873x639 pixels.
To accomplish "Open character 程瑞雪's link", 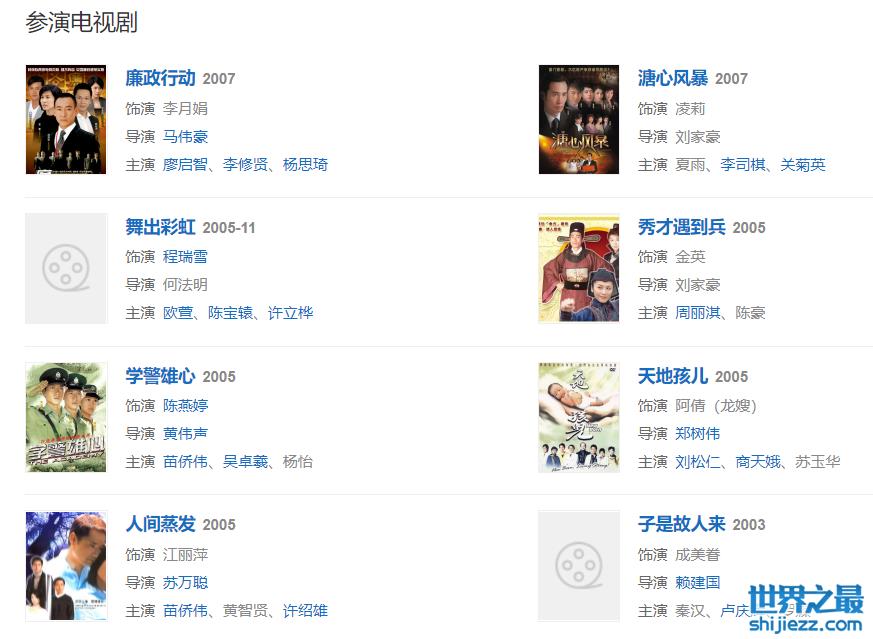I will (x=185, y=257).
